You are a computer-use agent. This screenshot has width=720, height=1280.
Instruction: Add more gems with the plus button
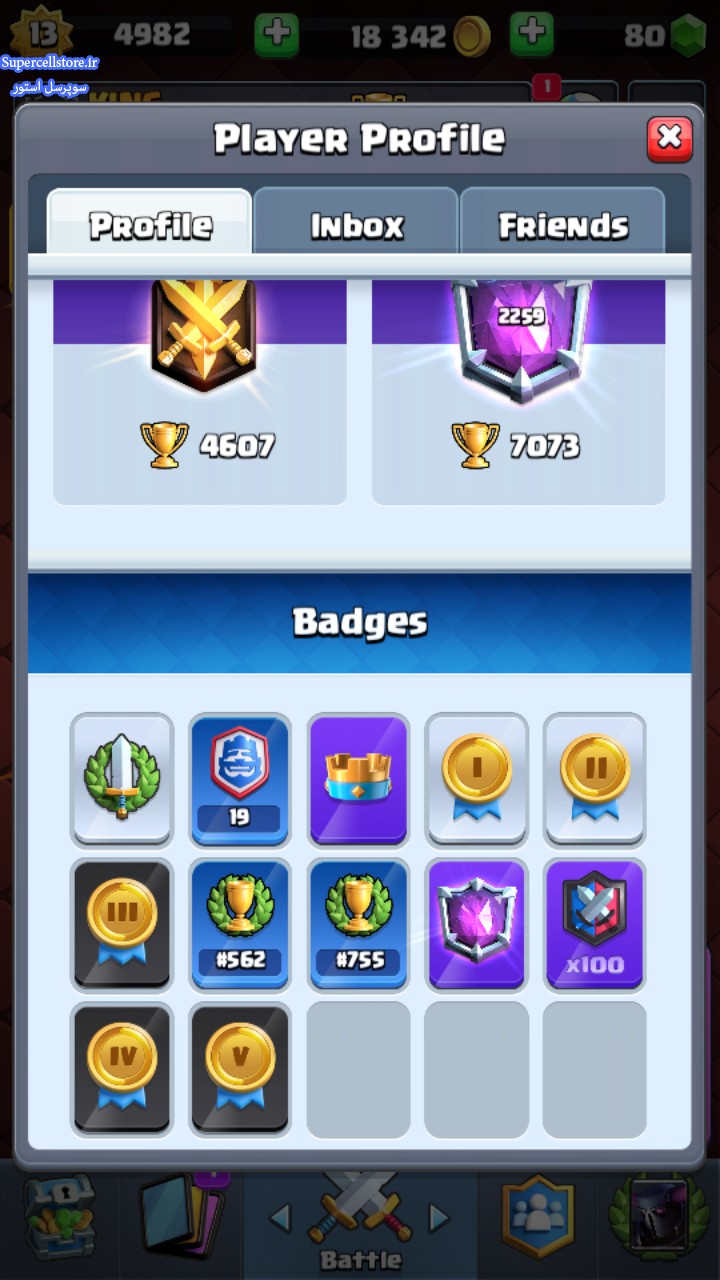point(532,35)
